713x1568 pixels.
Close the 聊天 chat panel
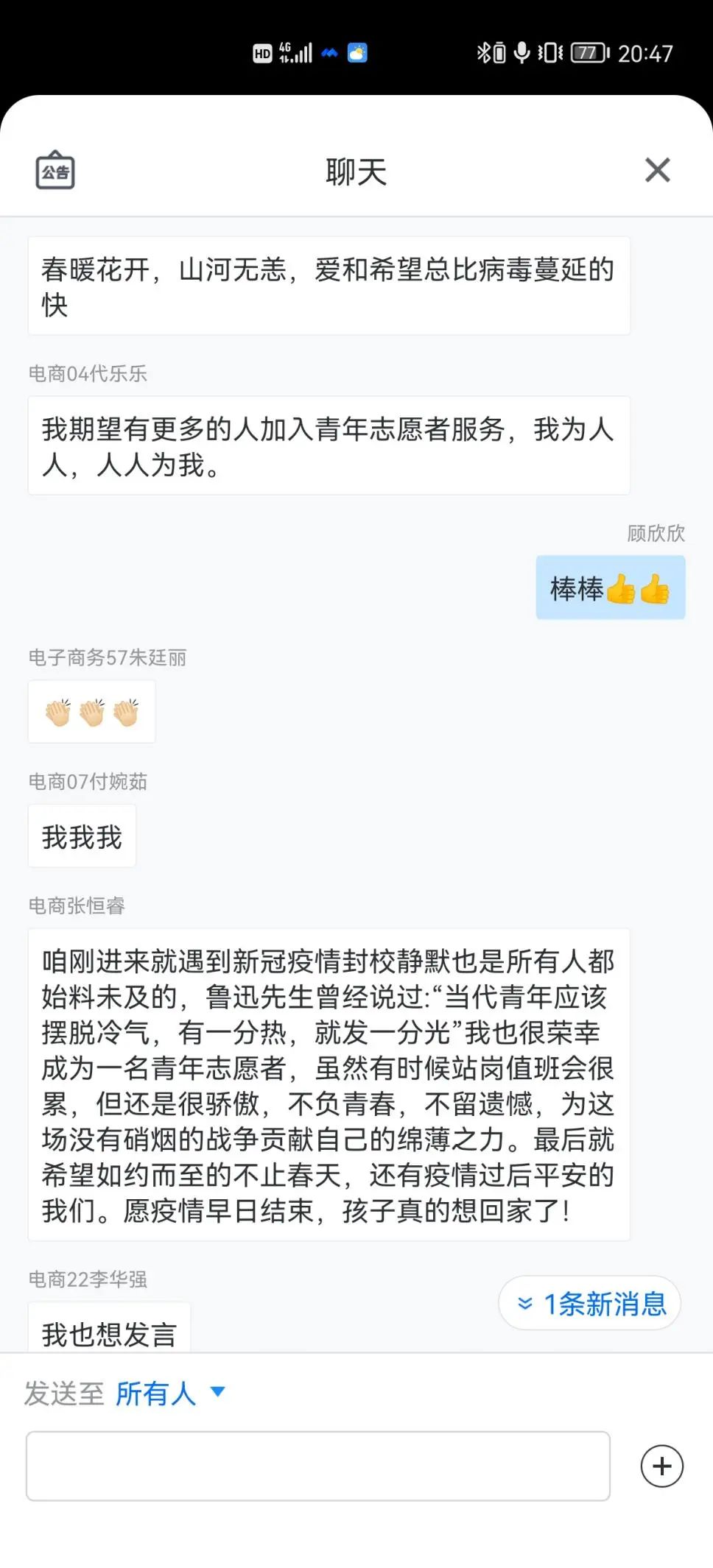point(657,170)
